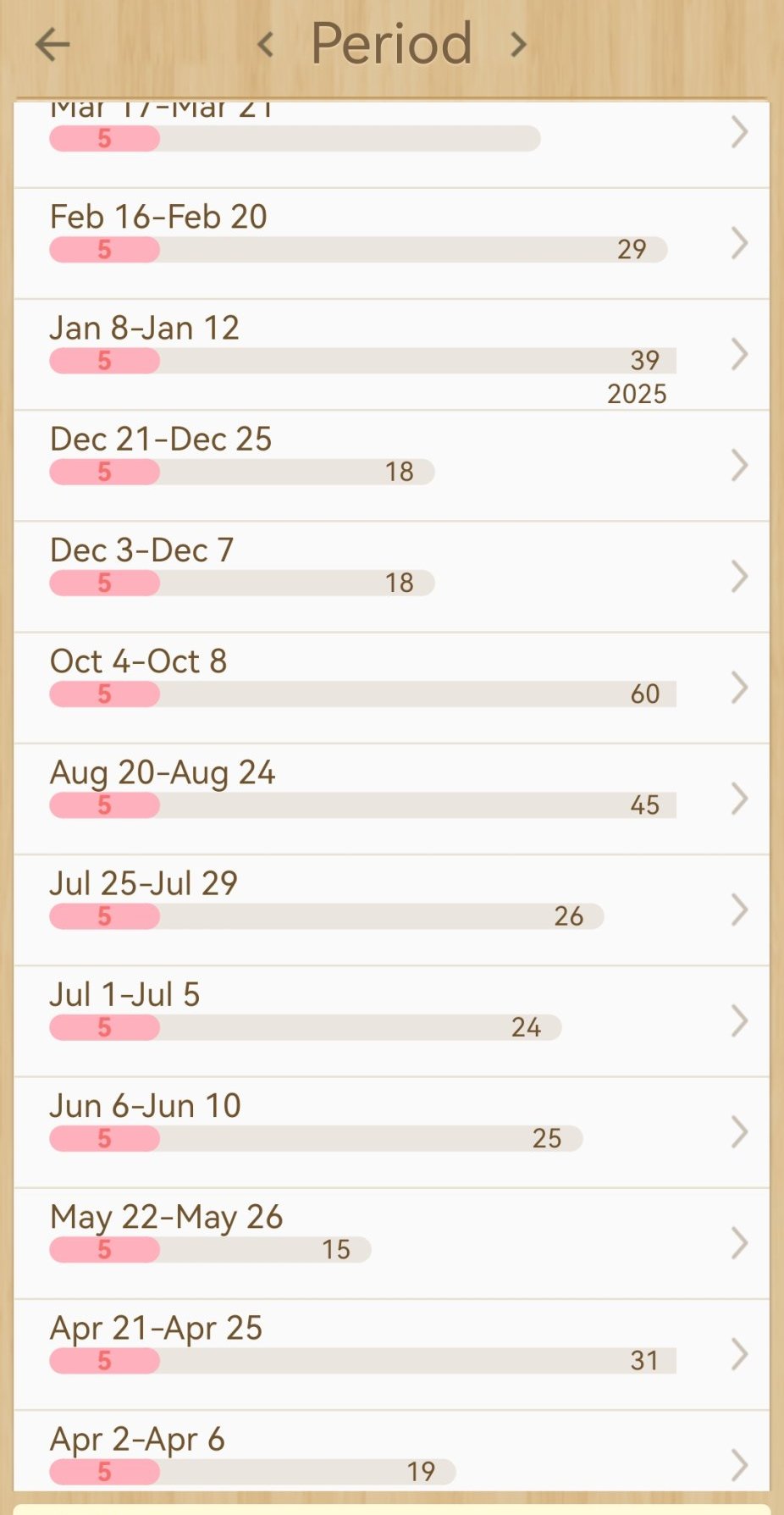
Task: Open the May 22-May 26 period entry
Action: 391,1242
